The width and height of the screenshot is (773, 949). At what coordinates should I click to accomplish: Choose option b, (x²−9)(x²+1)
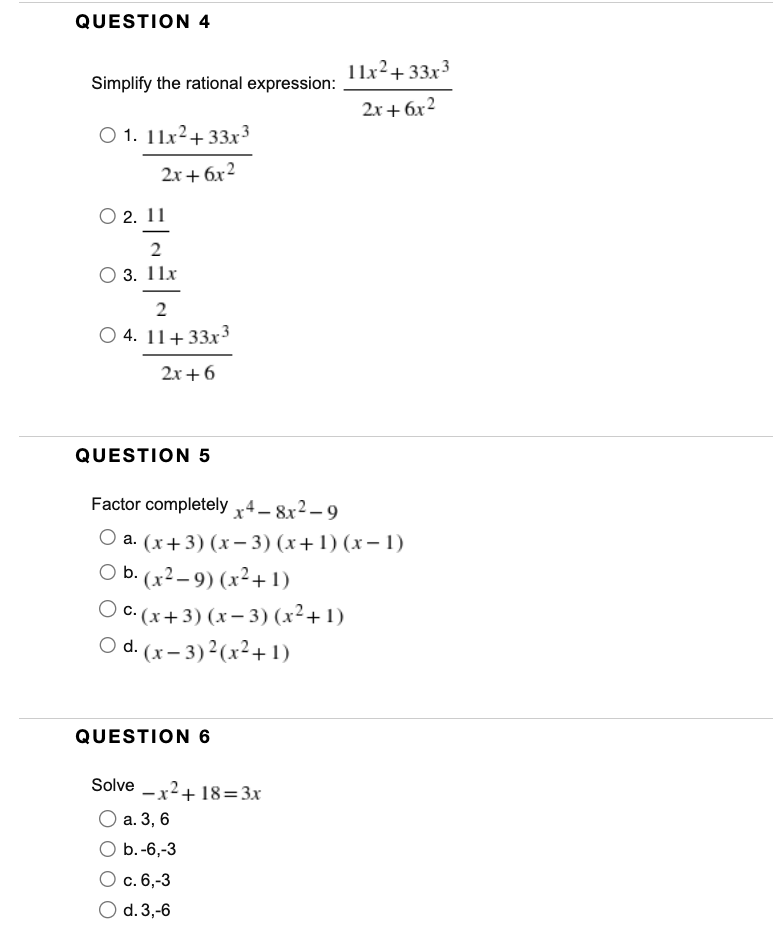point(107,570)
